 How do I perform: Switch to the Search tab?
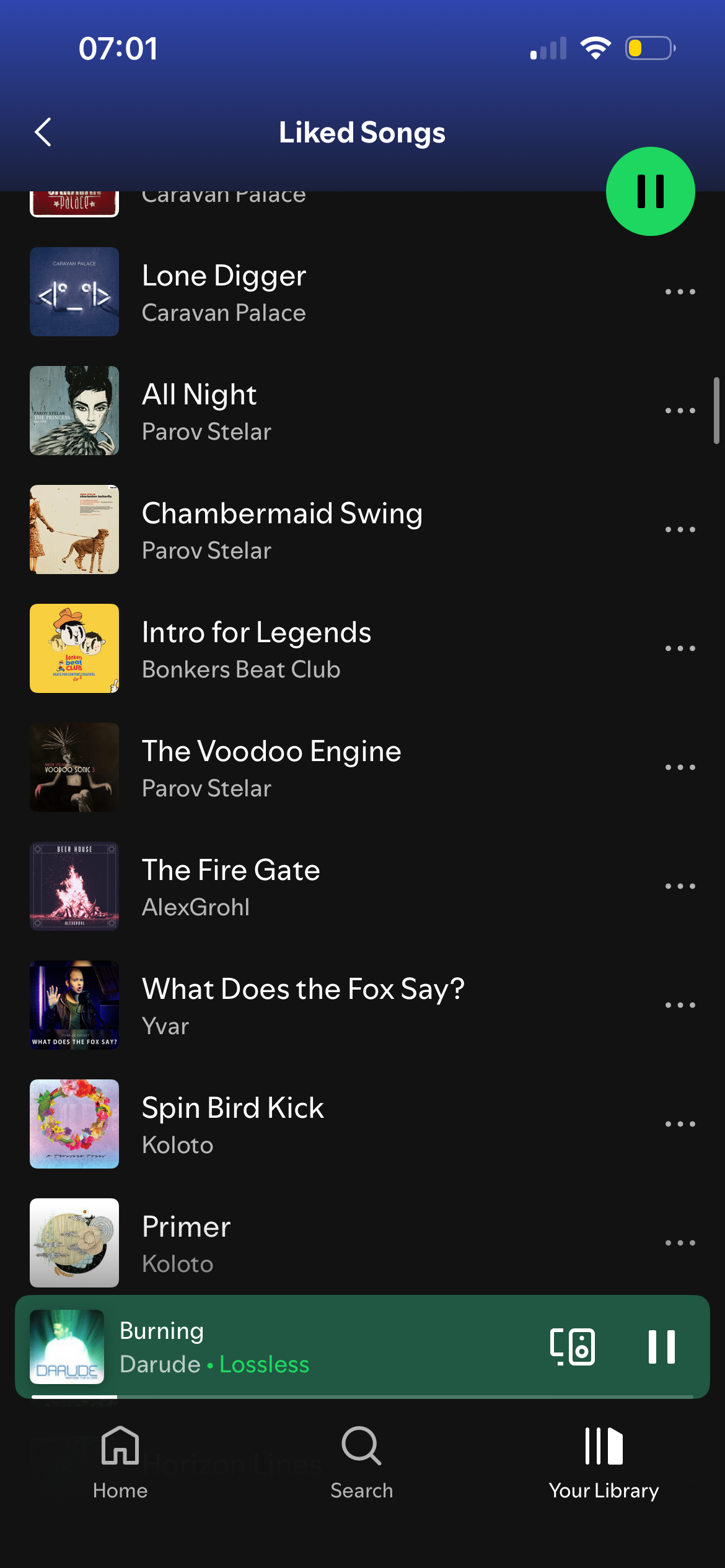[362, 1463]
